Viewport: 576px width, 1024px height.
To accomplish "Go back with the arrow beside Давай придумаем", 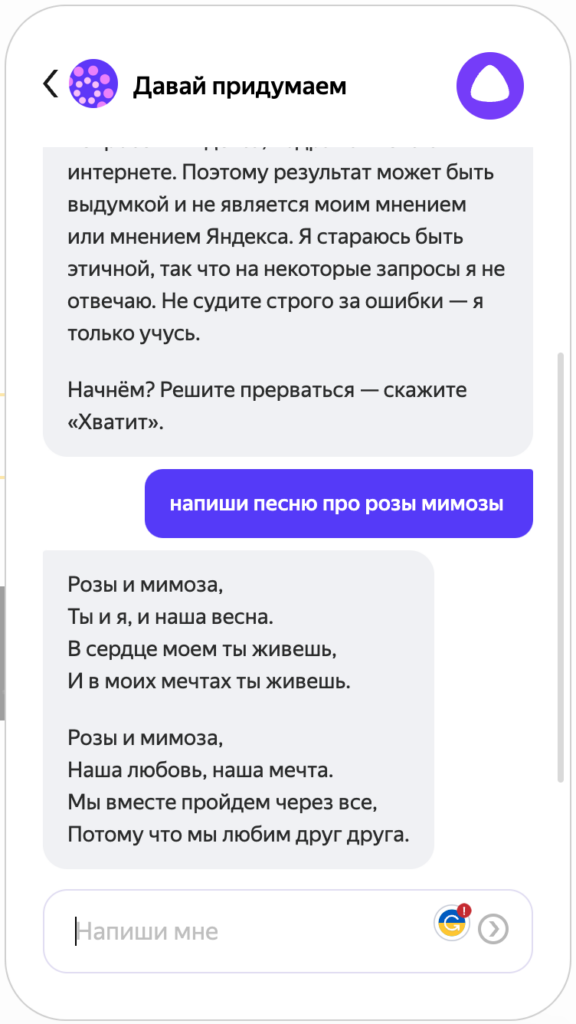I will coord(50,85).
